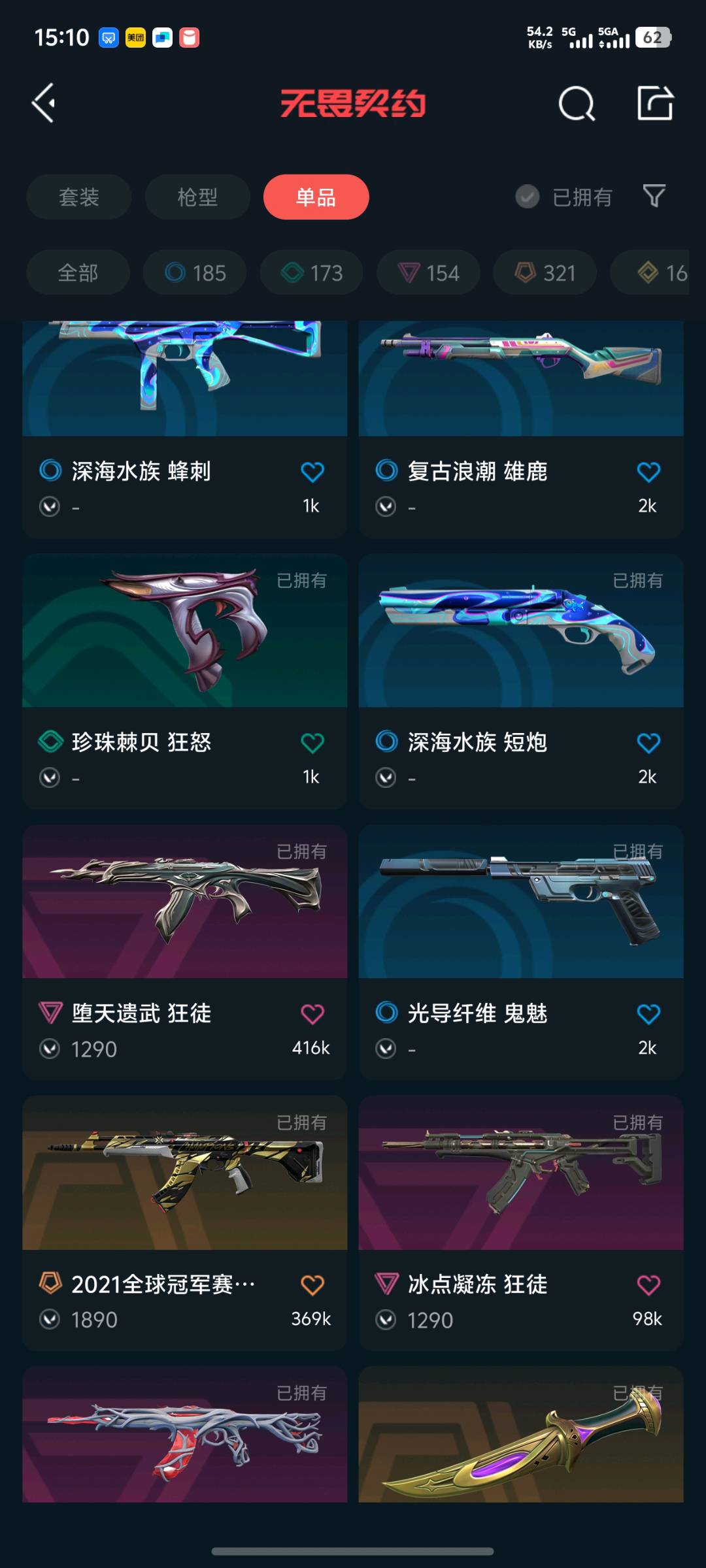This screenshot has height=1568, width=706.
Task: Like the 堕天遗武 狂徒 skin
Action: pyautogui.click(x=312, y=1014)
